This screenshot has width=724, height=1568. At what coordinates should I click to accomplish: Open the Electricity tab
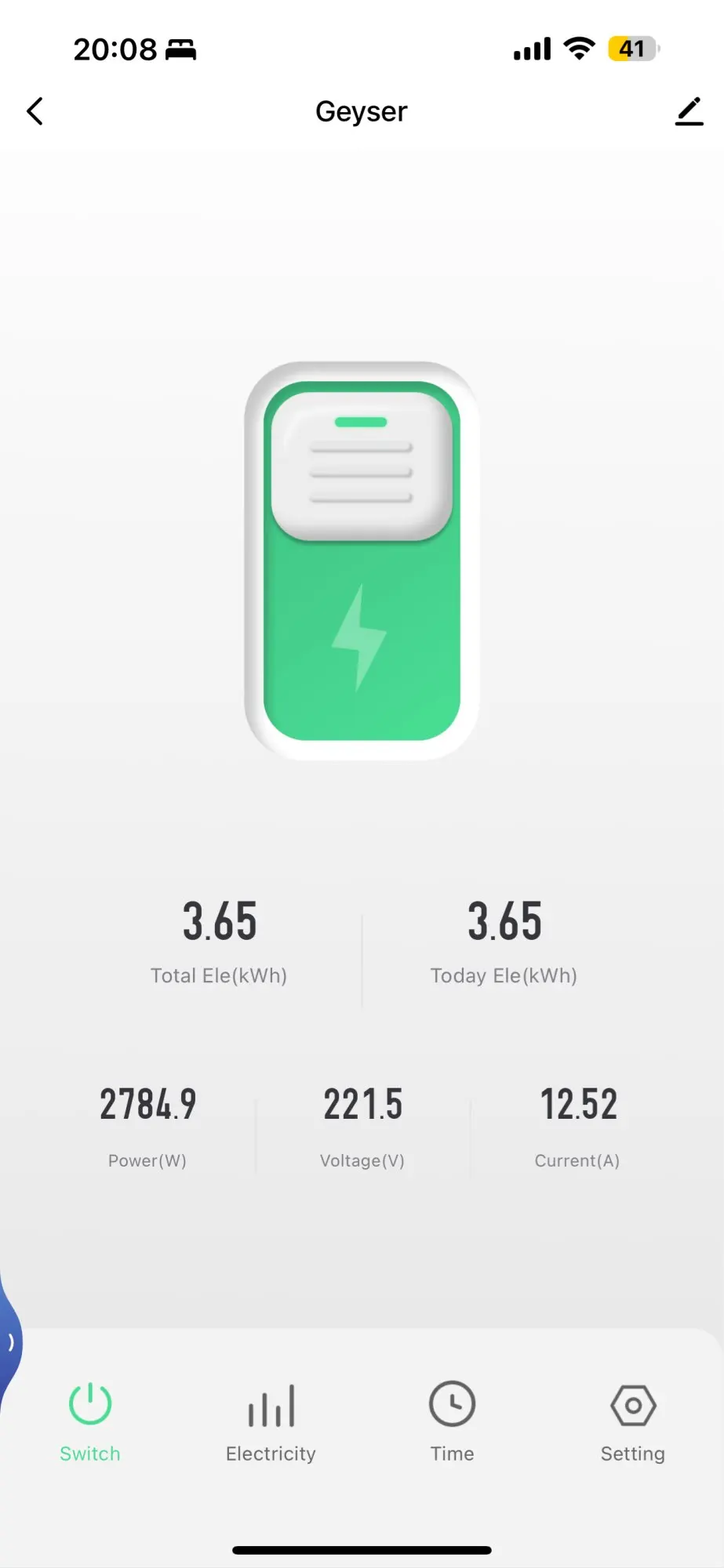click(271, 1422)
